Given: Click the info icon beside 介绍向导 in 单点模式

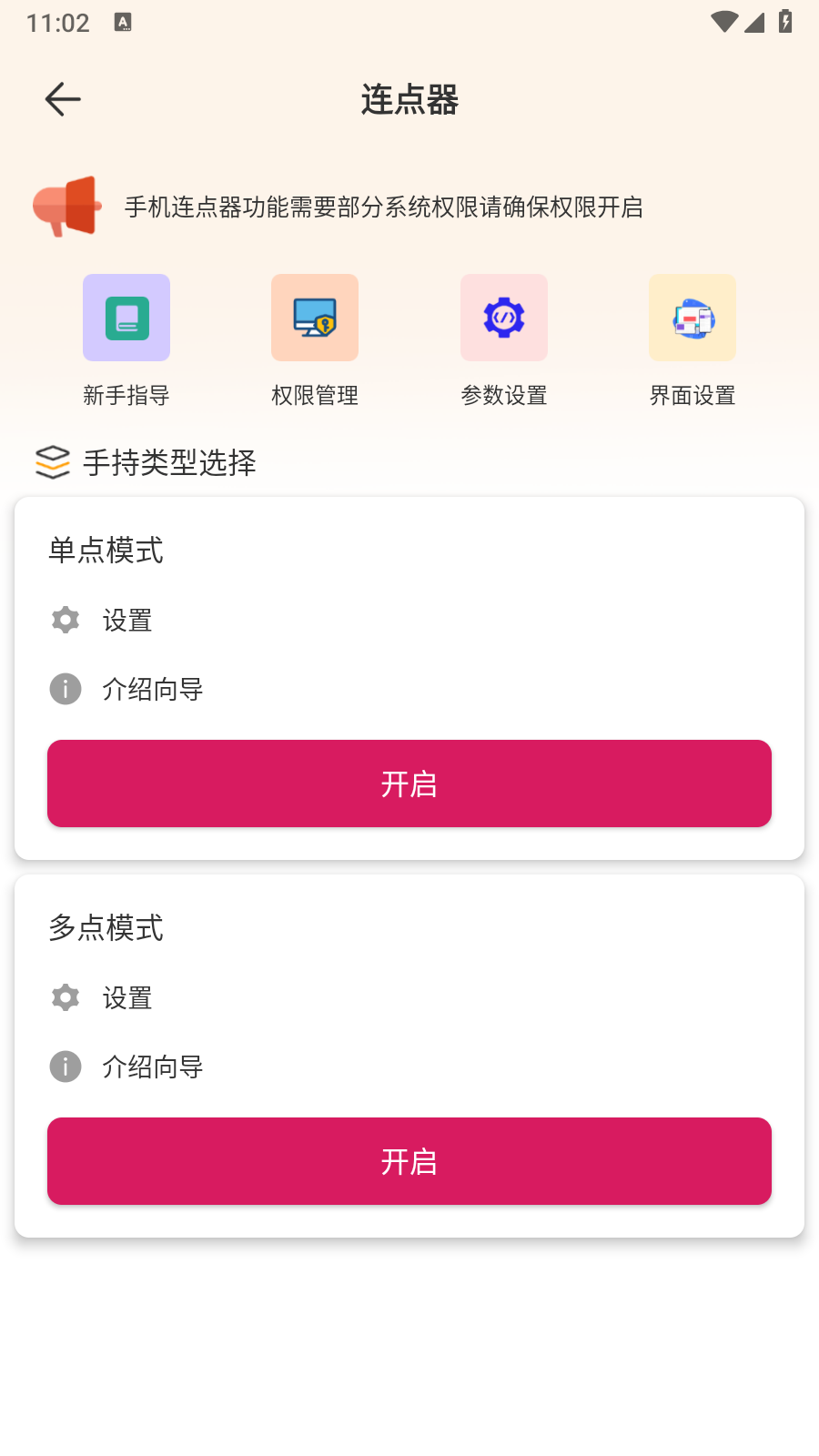Looking at the screenshot, I should [x=65, y=689].
